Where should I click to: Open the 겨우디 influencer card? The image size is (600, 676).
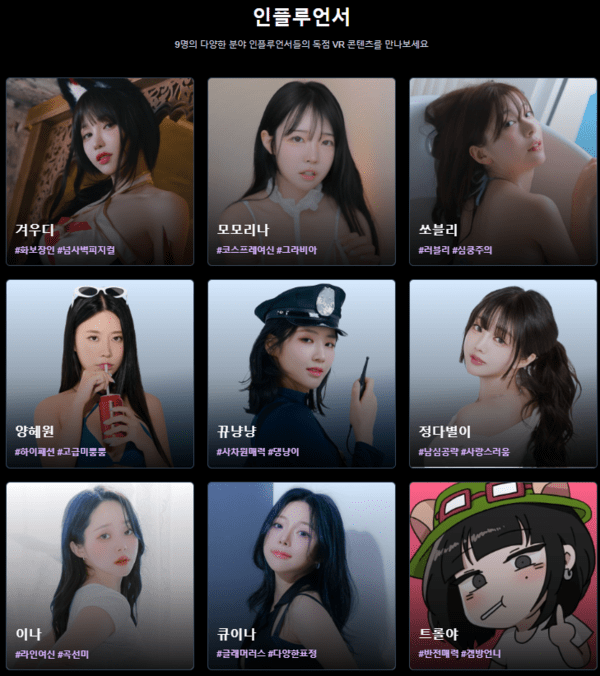(99, 171)
